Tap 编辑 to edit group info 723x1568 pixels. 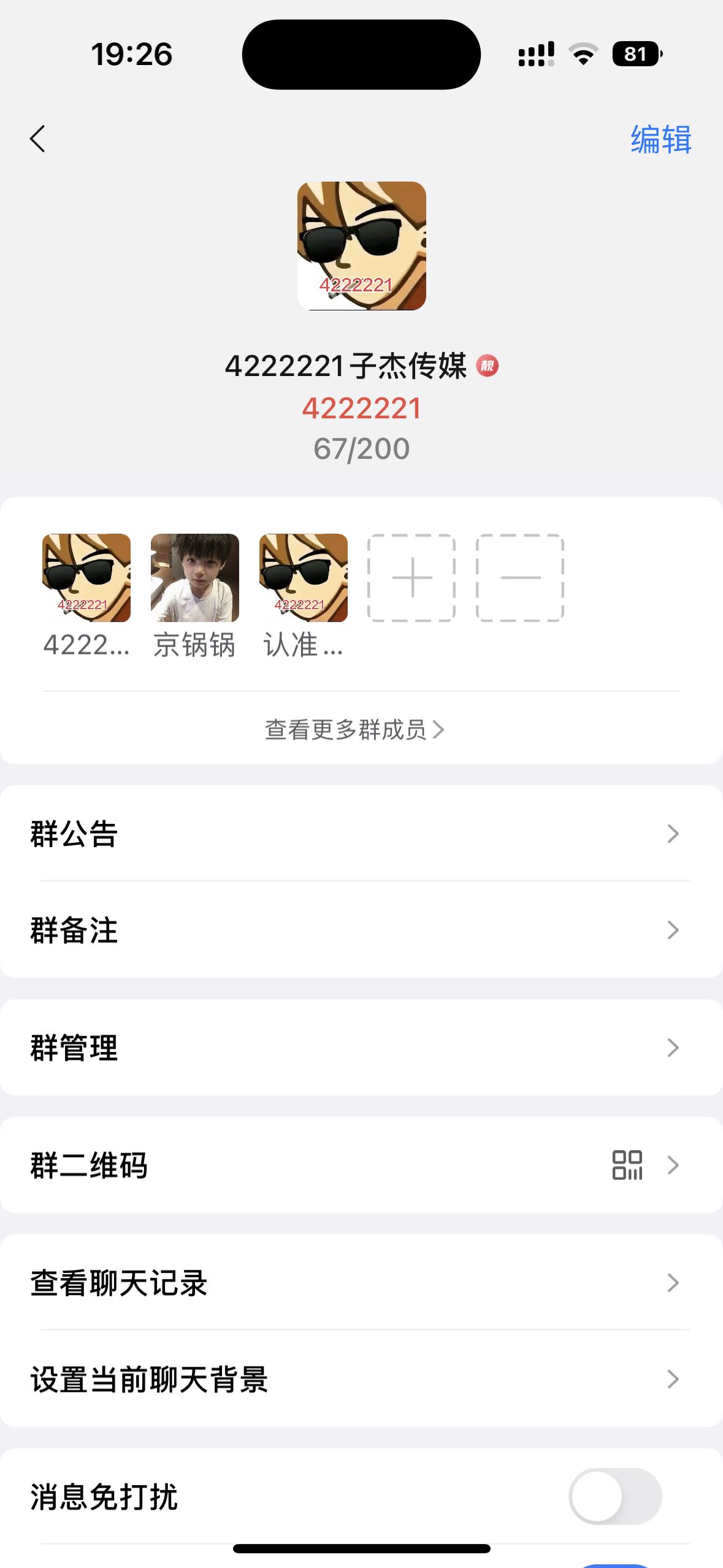660,139
